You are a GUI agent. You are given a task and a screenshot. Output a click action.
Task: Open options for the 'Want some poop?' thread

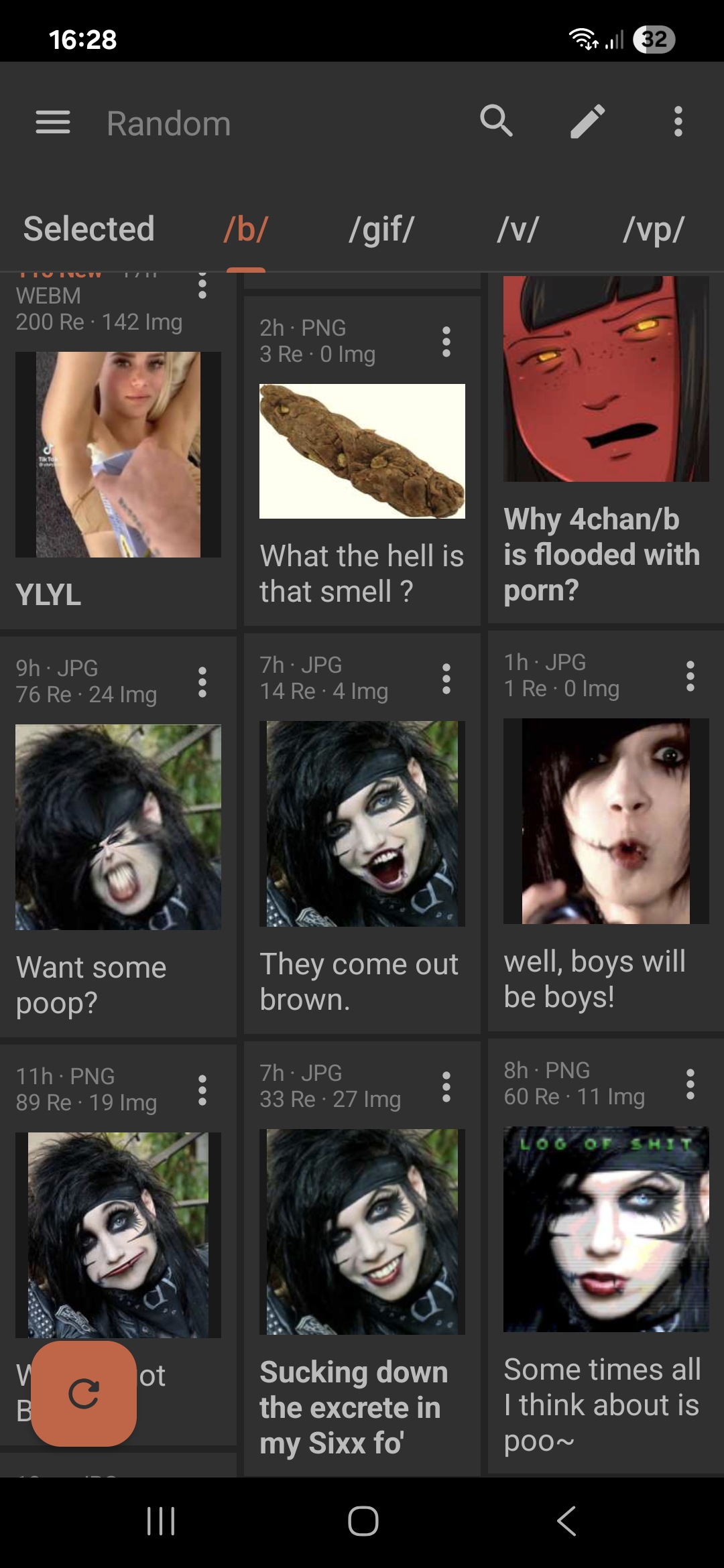click(202, 682)
